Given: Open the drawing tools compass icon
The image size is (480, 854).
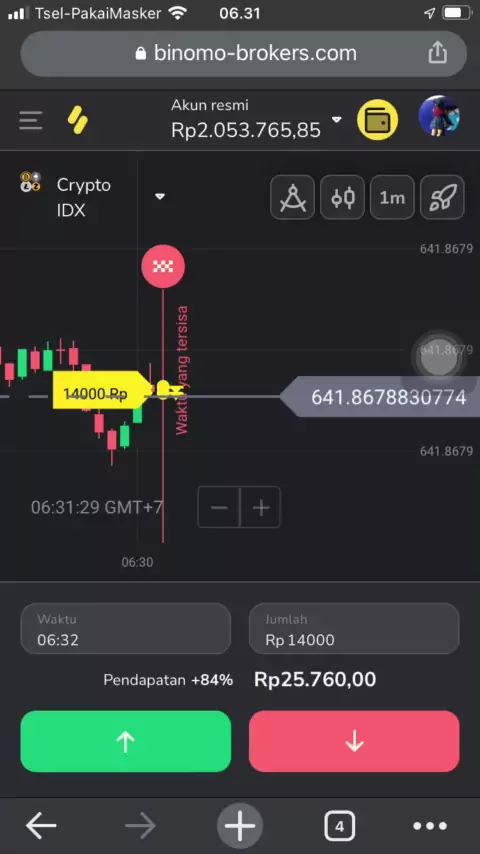Looking at the screenshot, I should click(293, 197).
